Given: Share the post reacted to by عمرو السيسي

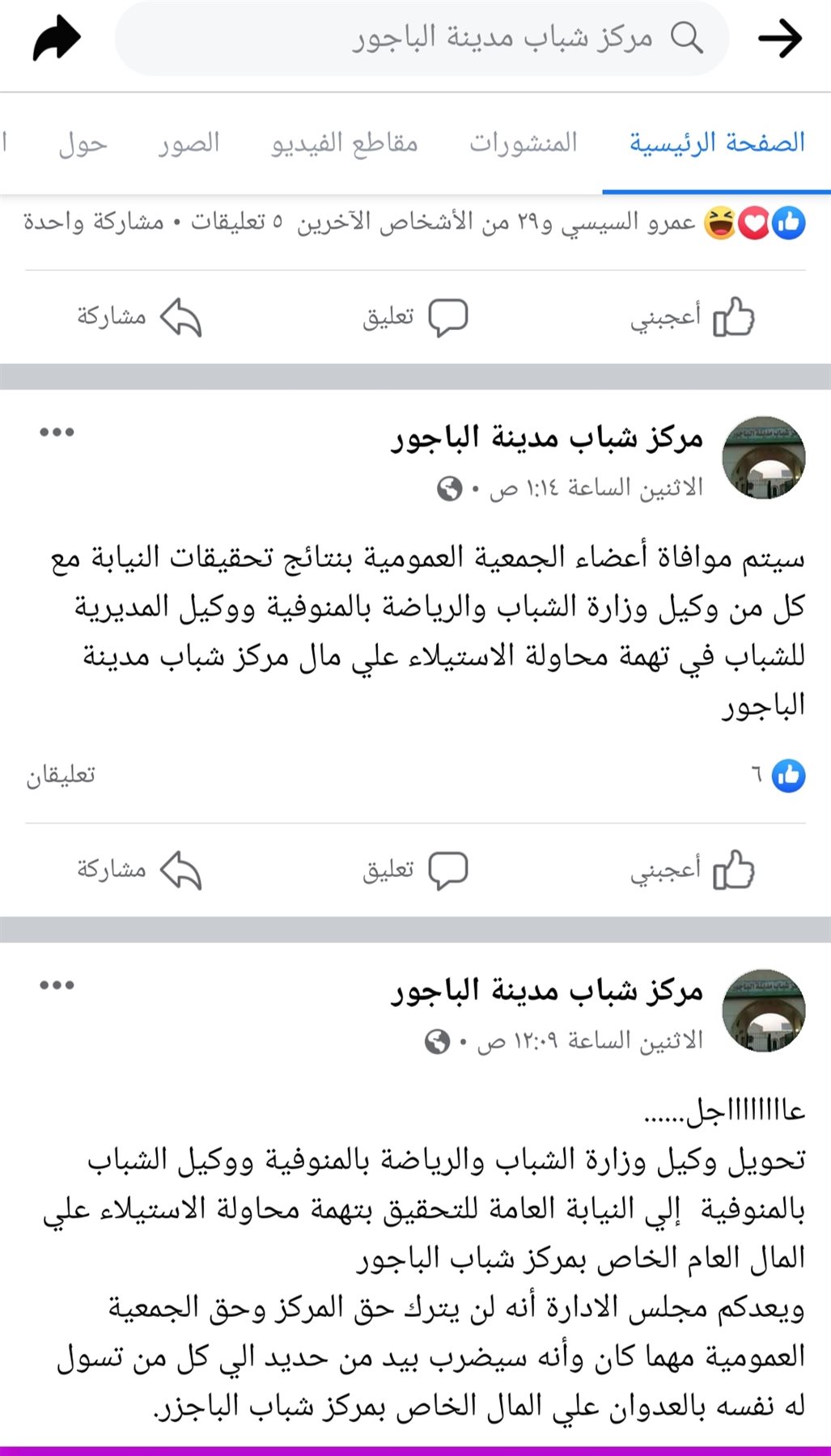Looking at the screenshot, I should [139, 317].
